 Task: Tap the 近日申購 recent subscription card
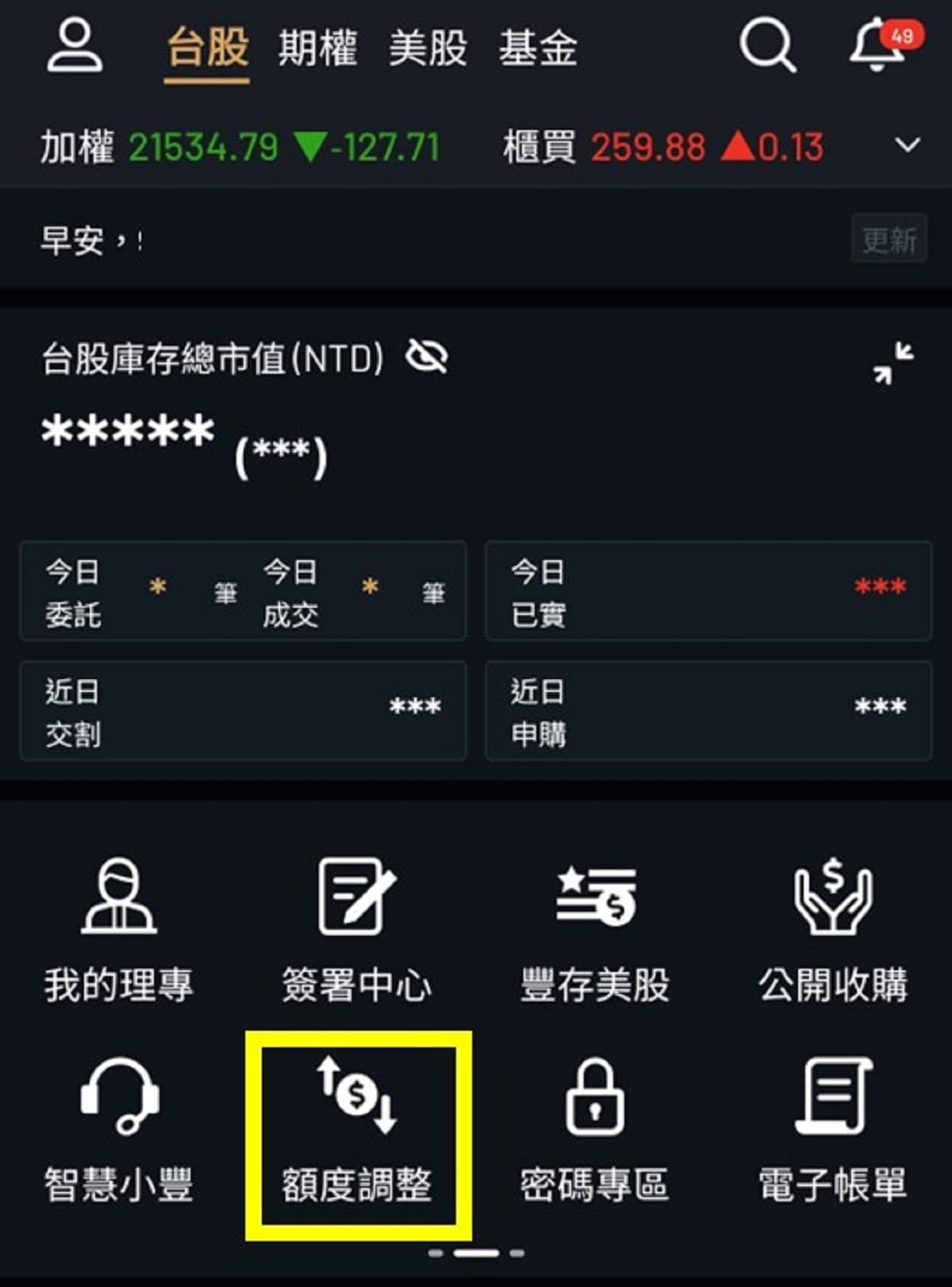point(708,712)
